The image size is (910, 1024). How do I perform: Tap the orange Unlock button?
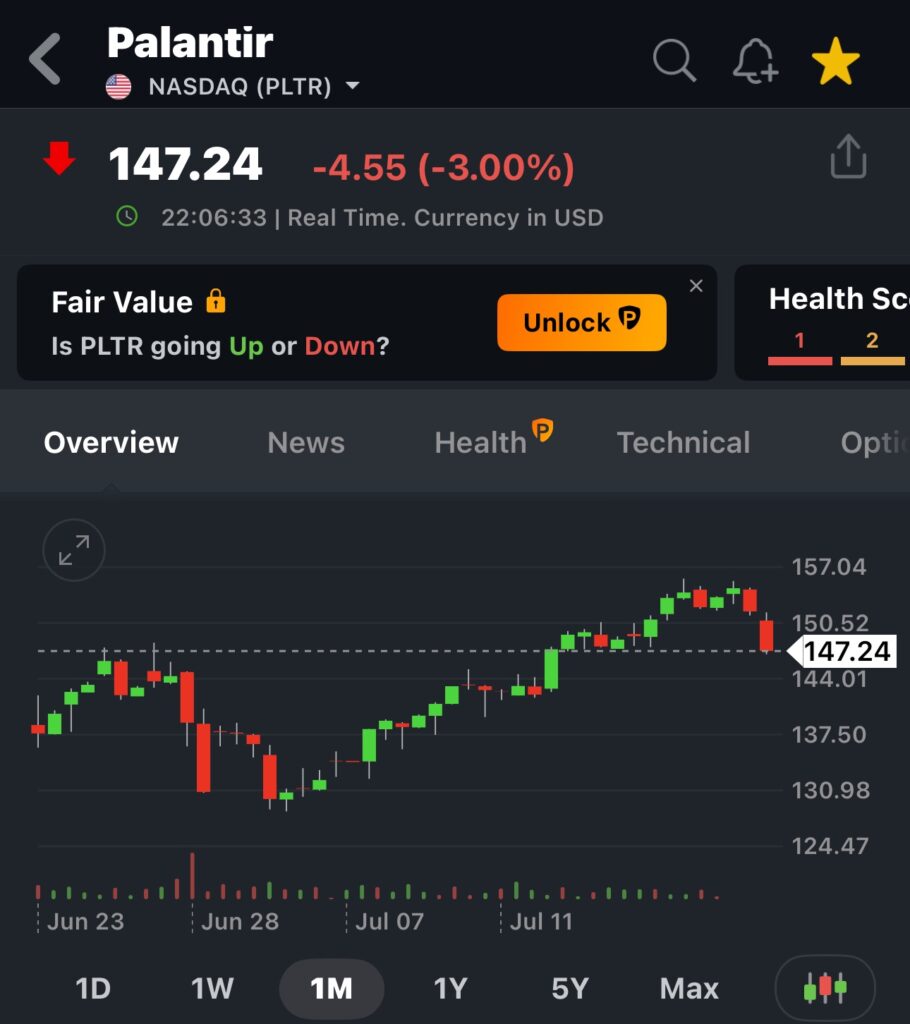tap(581, 322)
